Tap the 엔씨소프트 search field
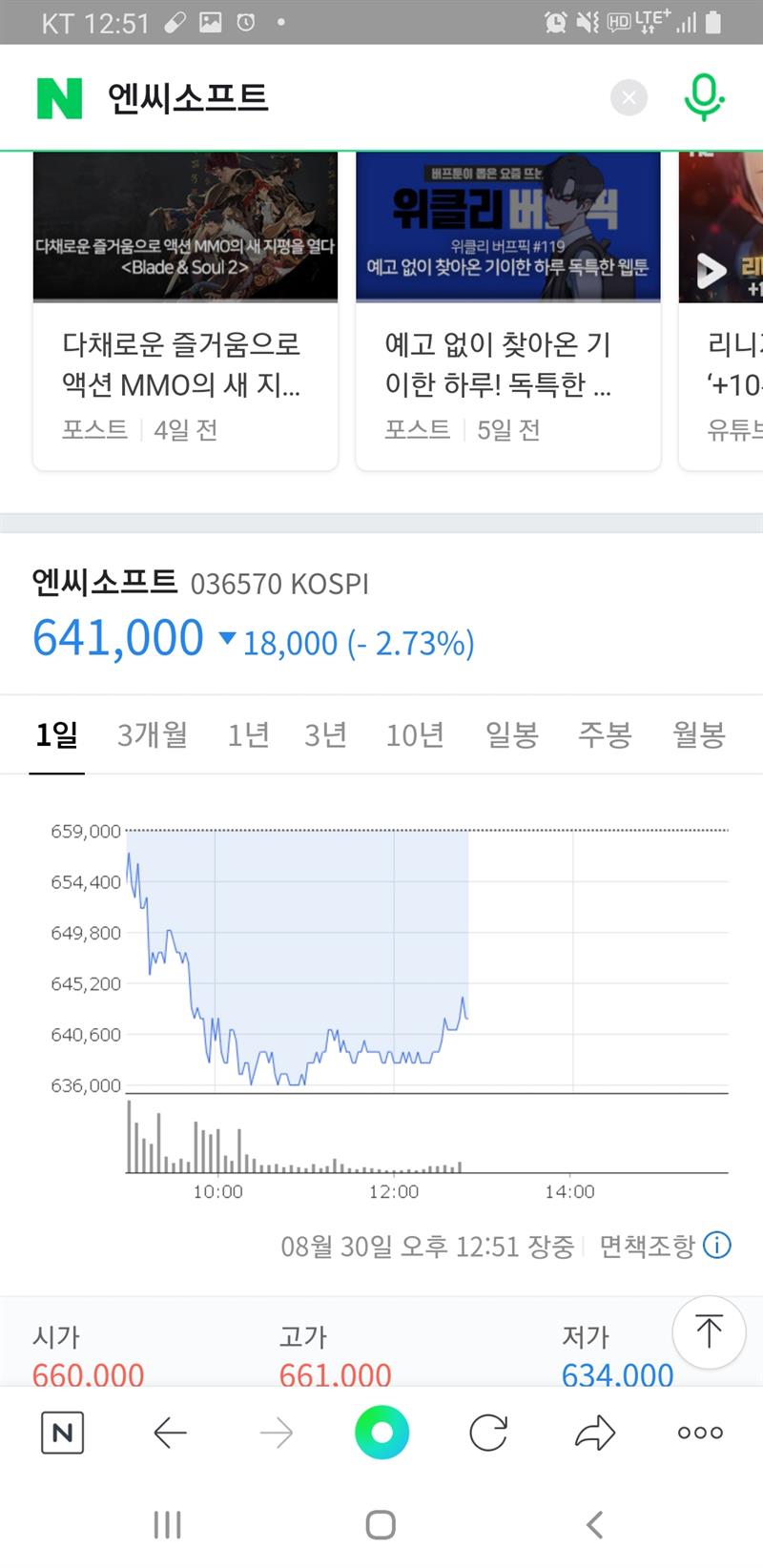Image resolution: width=763 pixels, height=1568 pixels. point(351,98)
